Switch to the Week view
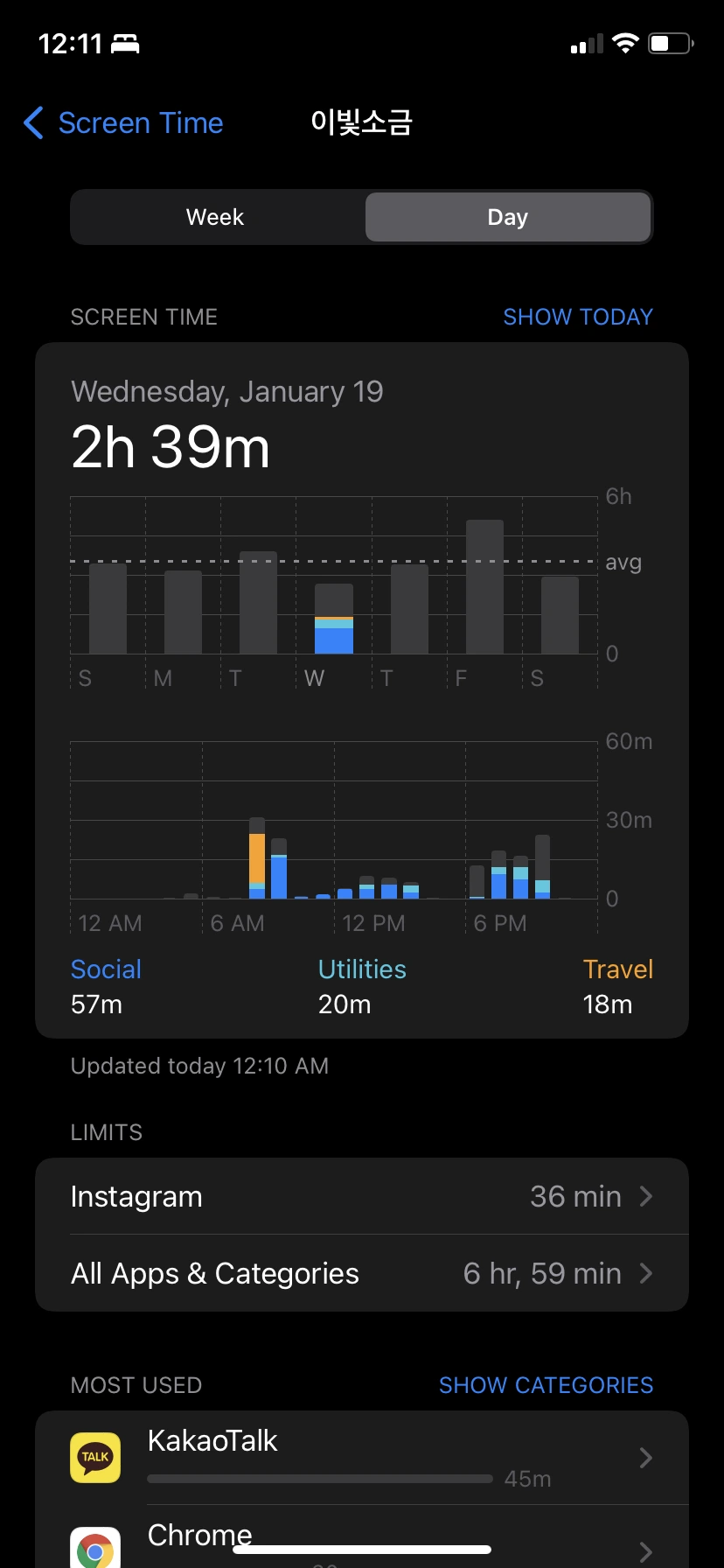Image resolution: width=724 pixels, height=1568 pixels. [216, 217]
